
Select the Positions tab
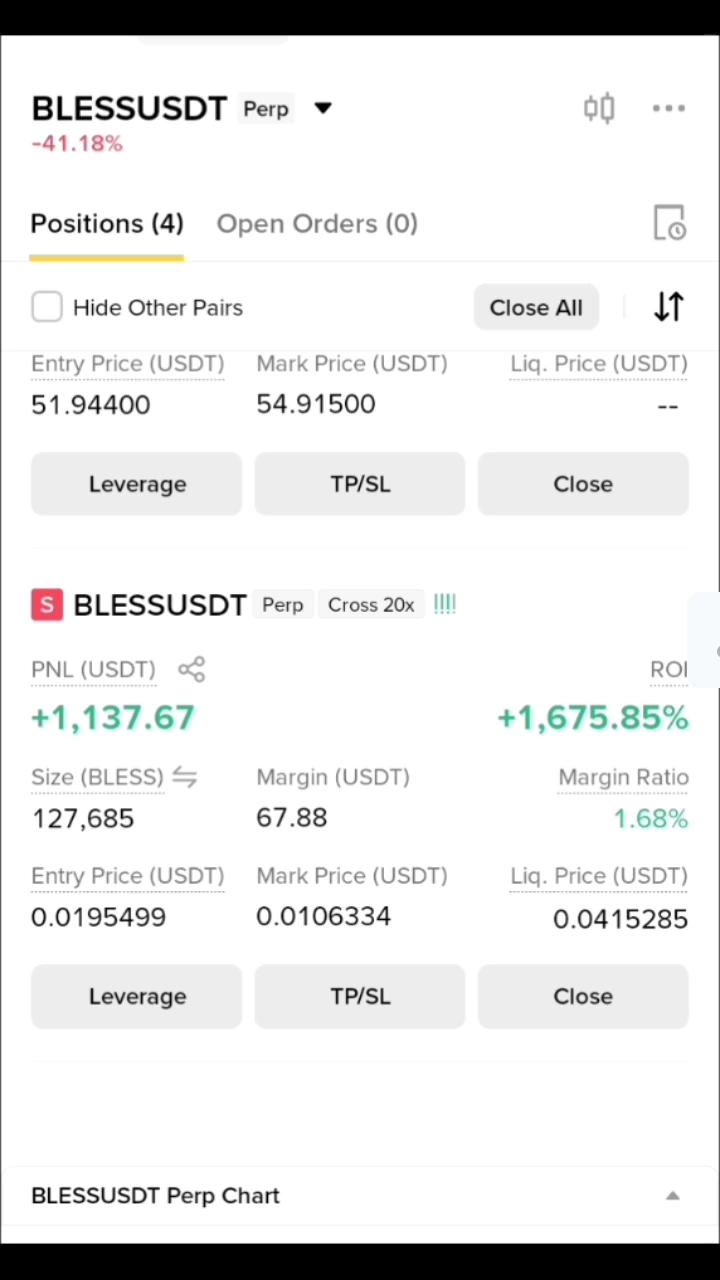(107, 224)
